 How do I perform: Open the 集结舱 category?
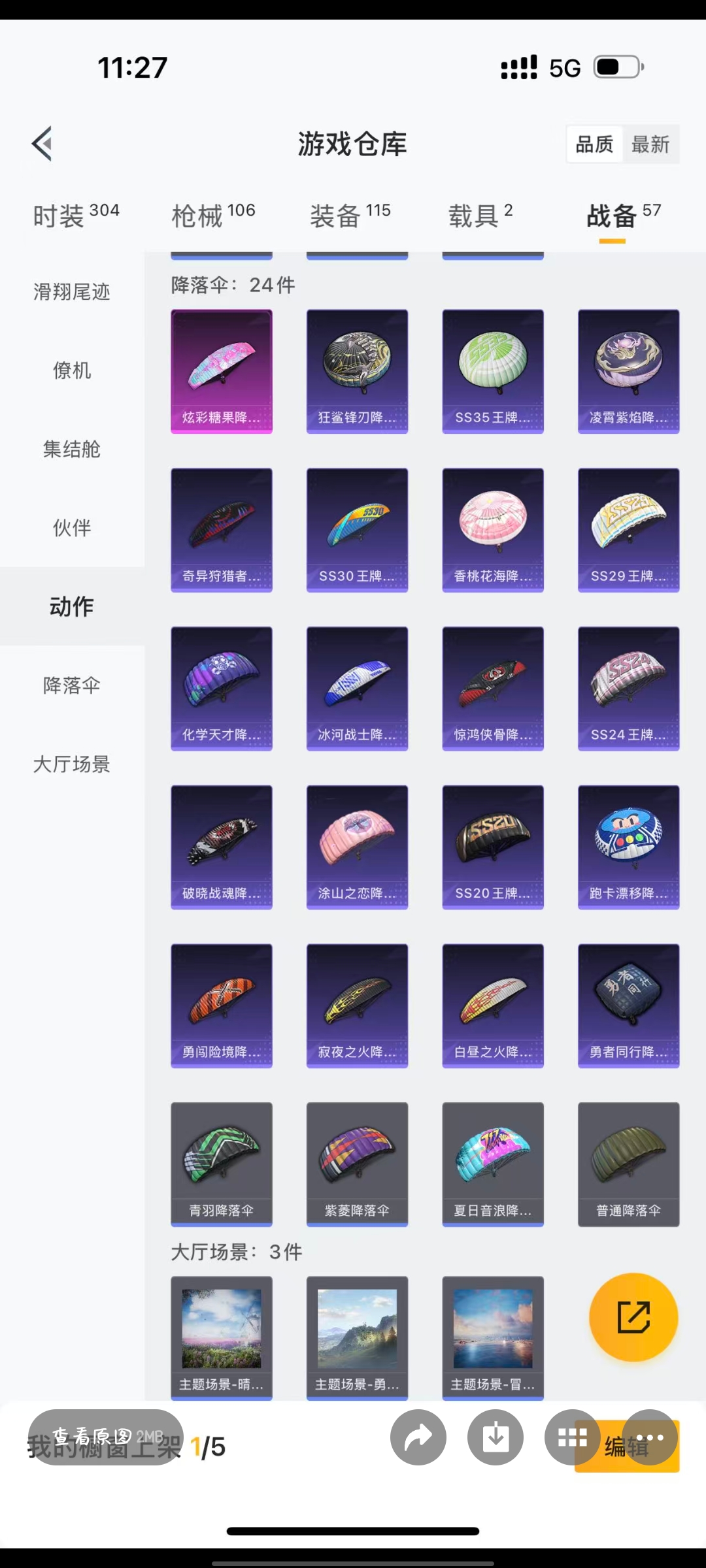[72, 449]
